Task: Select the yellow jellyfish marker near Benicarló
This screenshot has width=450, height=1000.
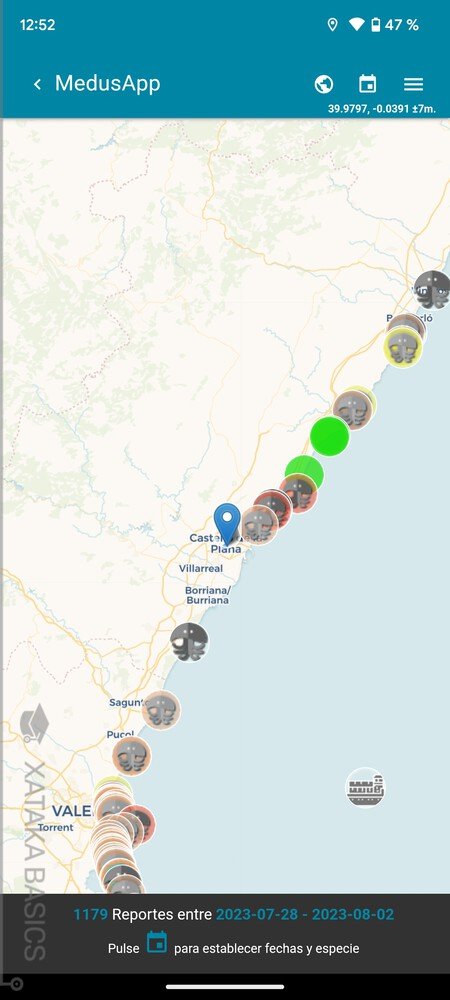Action: coord(403,347)
